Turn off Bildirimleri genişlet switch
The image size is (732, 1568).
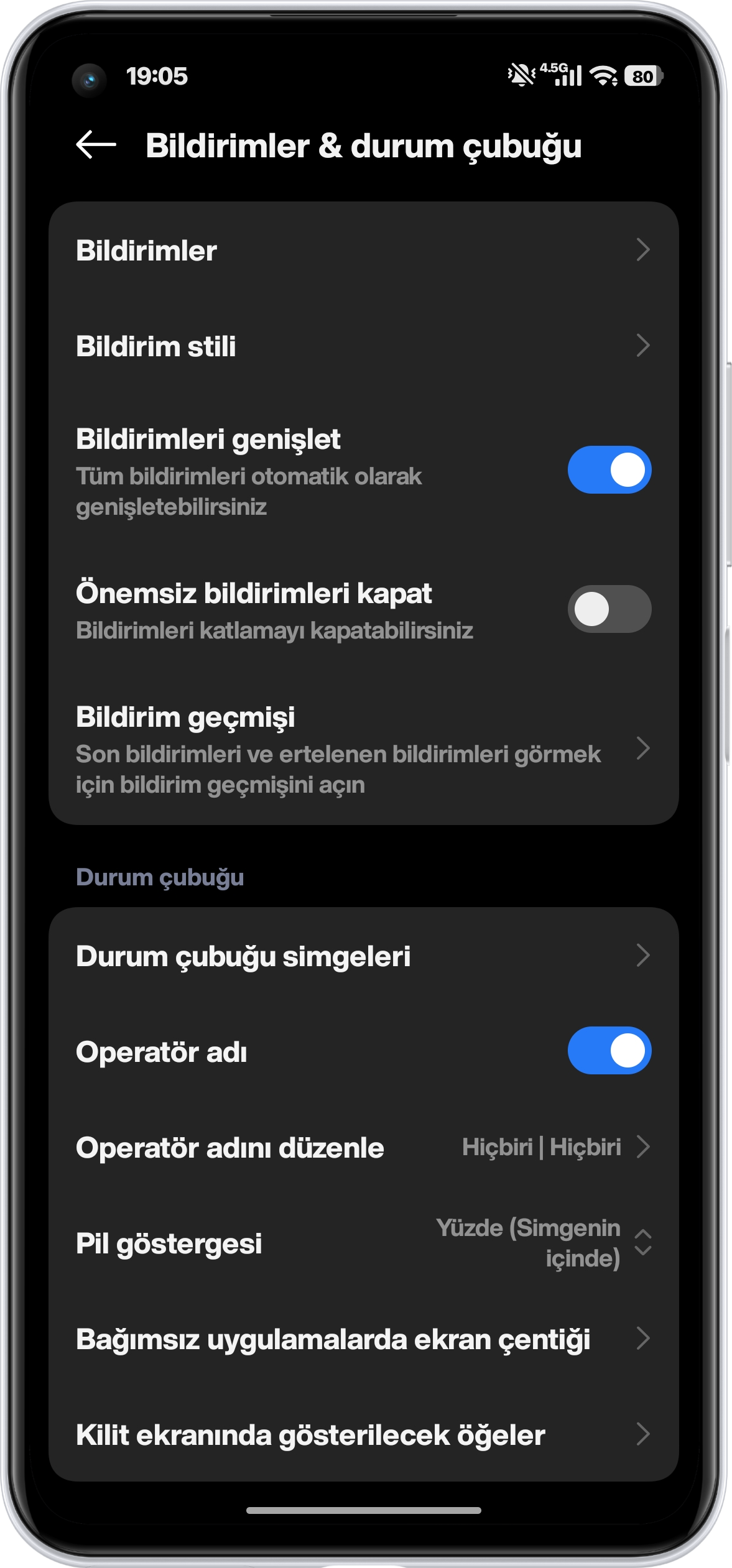click(609, 470)
